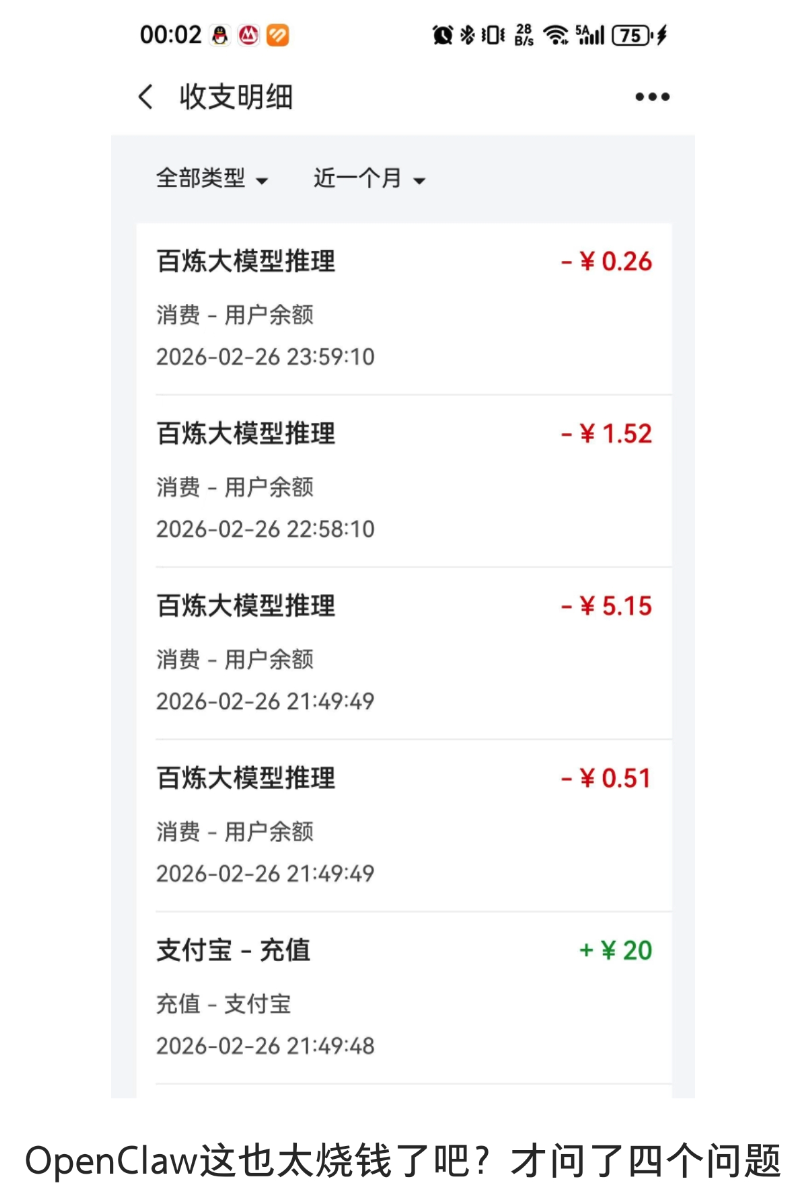Tap the 00:02 clock in status bar

click(x=168, y=34)
